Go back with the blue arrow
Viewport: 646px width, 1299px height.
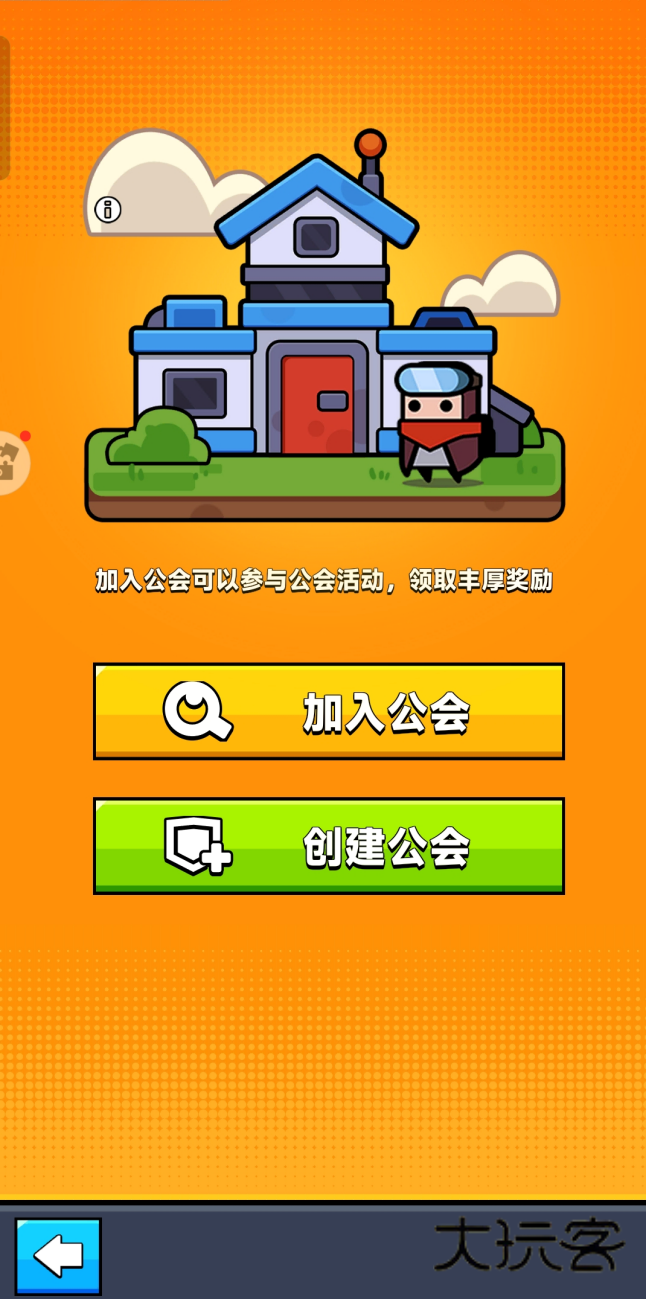pos(58,1255)
